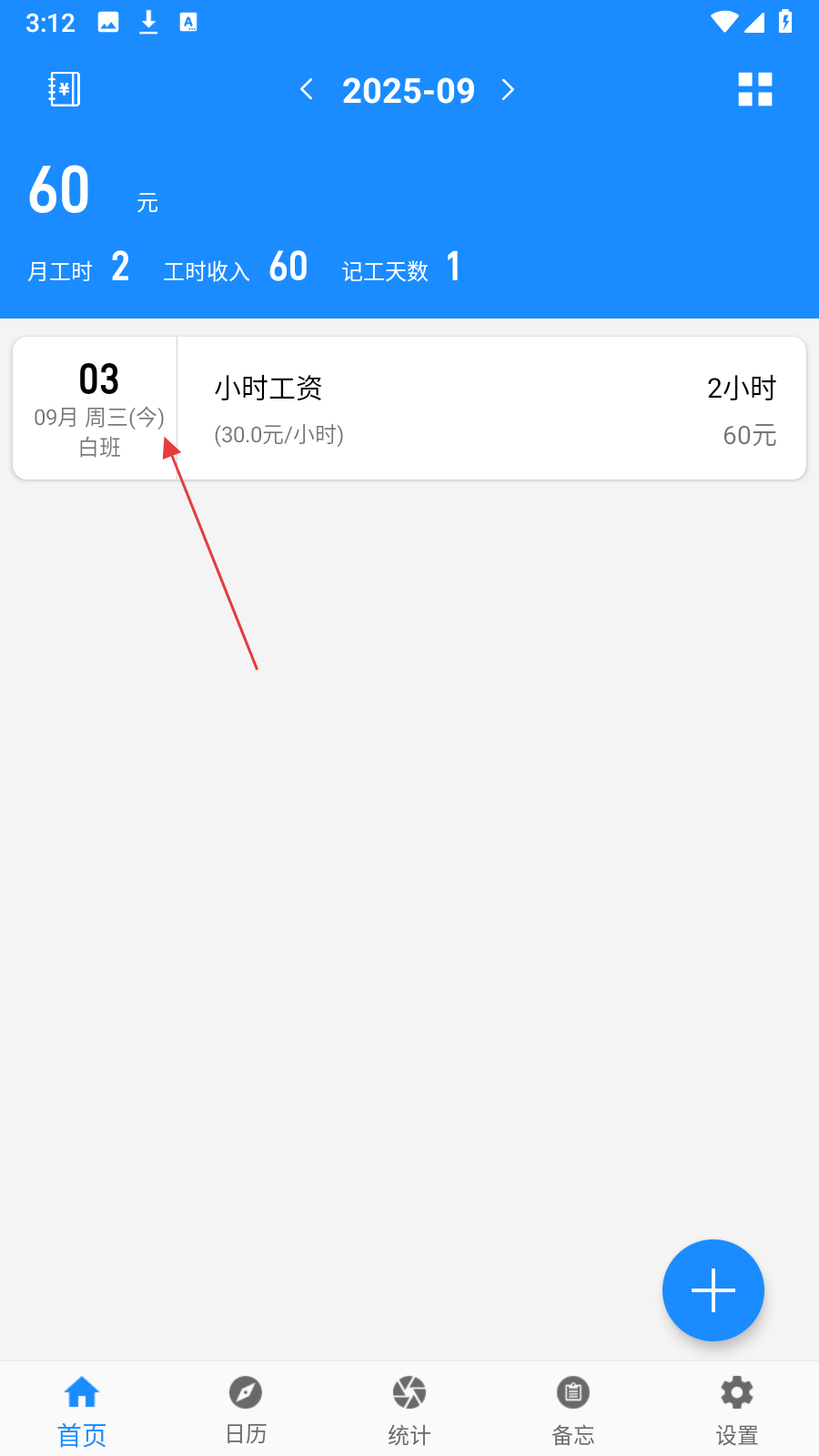
Task: Add a new work record
Action: (713, 1289)
